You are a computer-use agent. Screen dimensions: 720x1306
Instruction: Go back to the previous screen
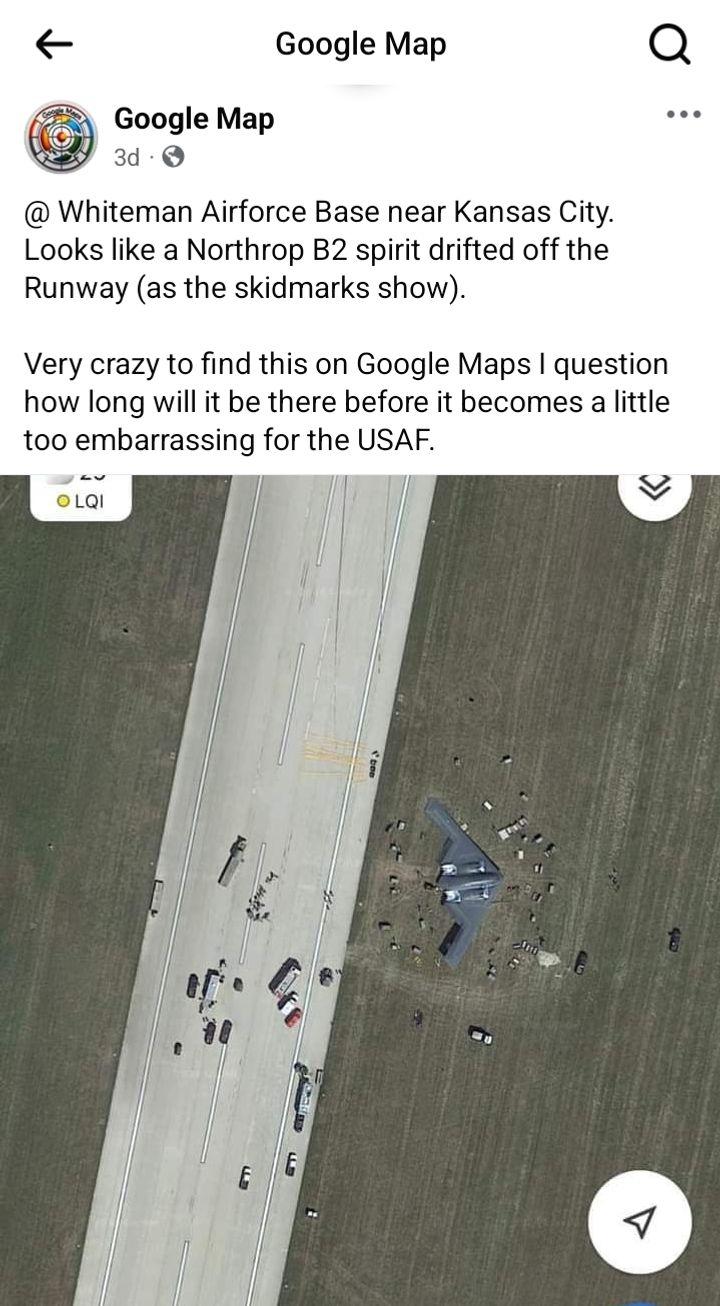coord(54,44)
